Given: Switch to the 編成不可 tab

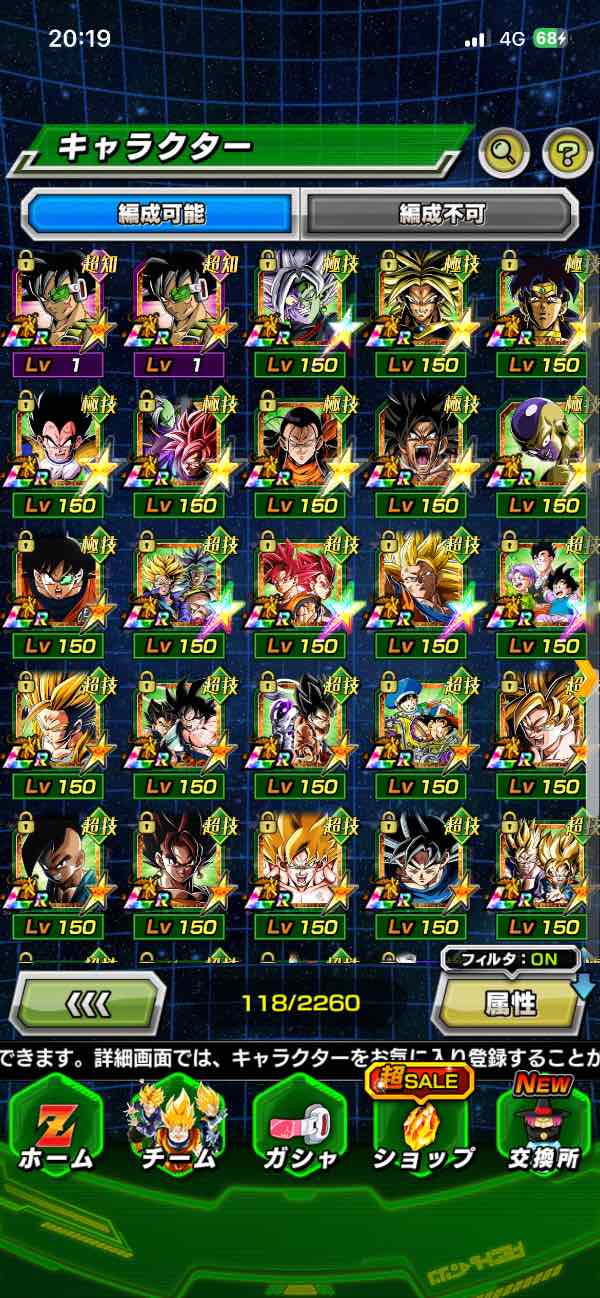Looking at the screenshot, I should click(x=441, y=213).
